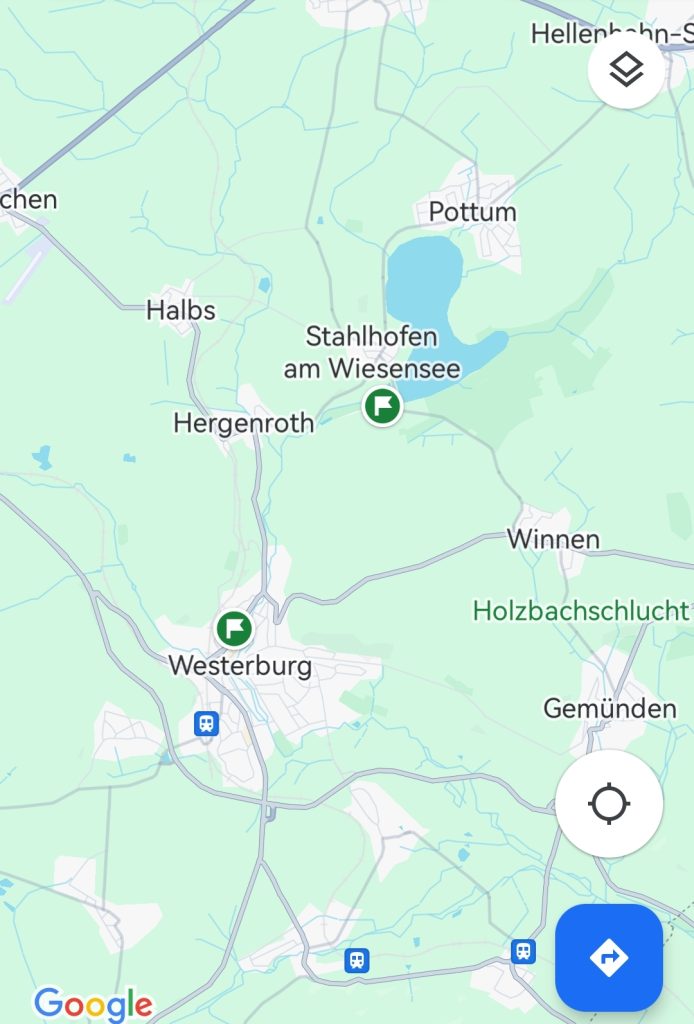Open directions with the blue arrow button

pos(609,958)
